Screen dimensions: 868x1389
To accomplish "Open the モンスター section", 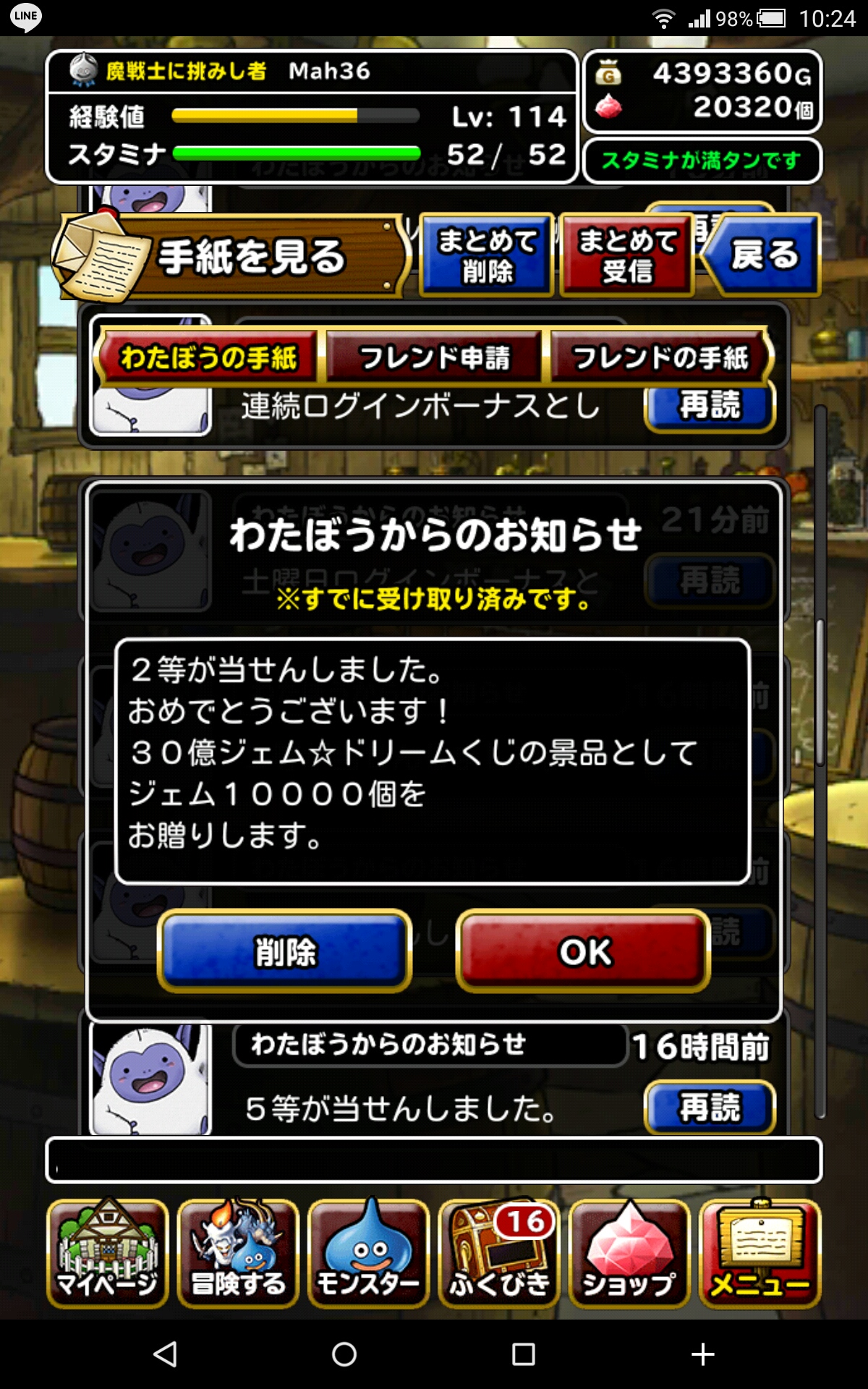I will (x=368, y=1253).
